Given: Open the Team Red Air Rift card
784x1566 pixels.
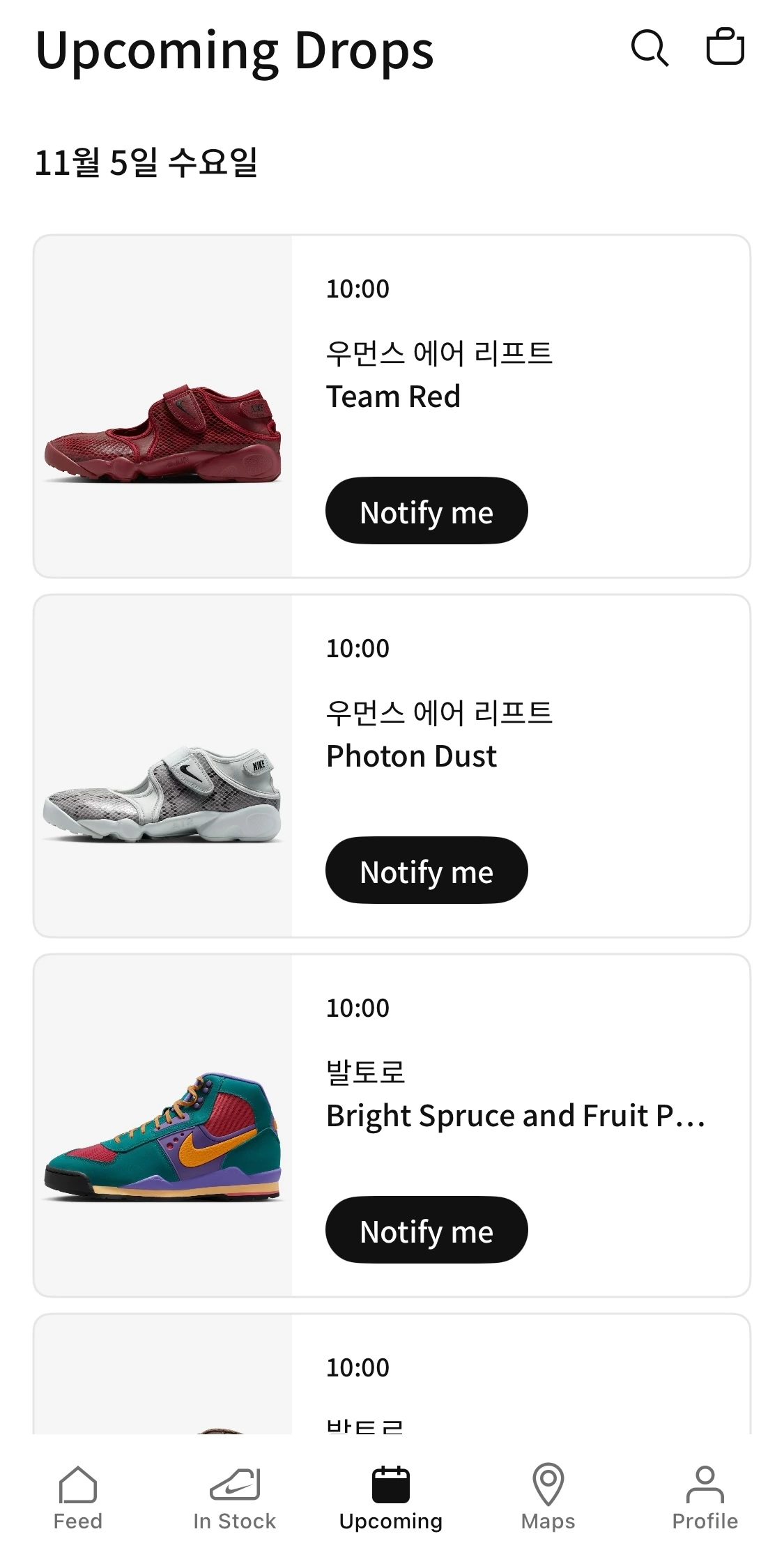Looking at the screenshot, I should tap(163, 406).
